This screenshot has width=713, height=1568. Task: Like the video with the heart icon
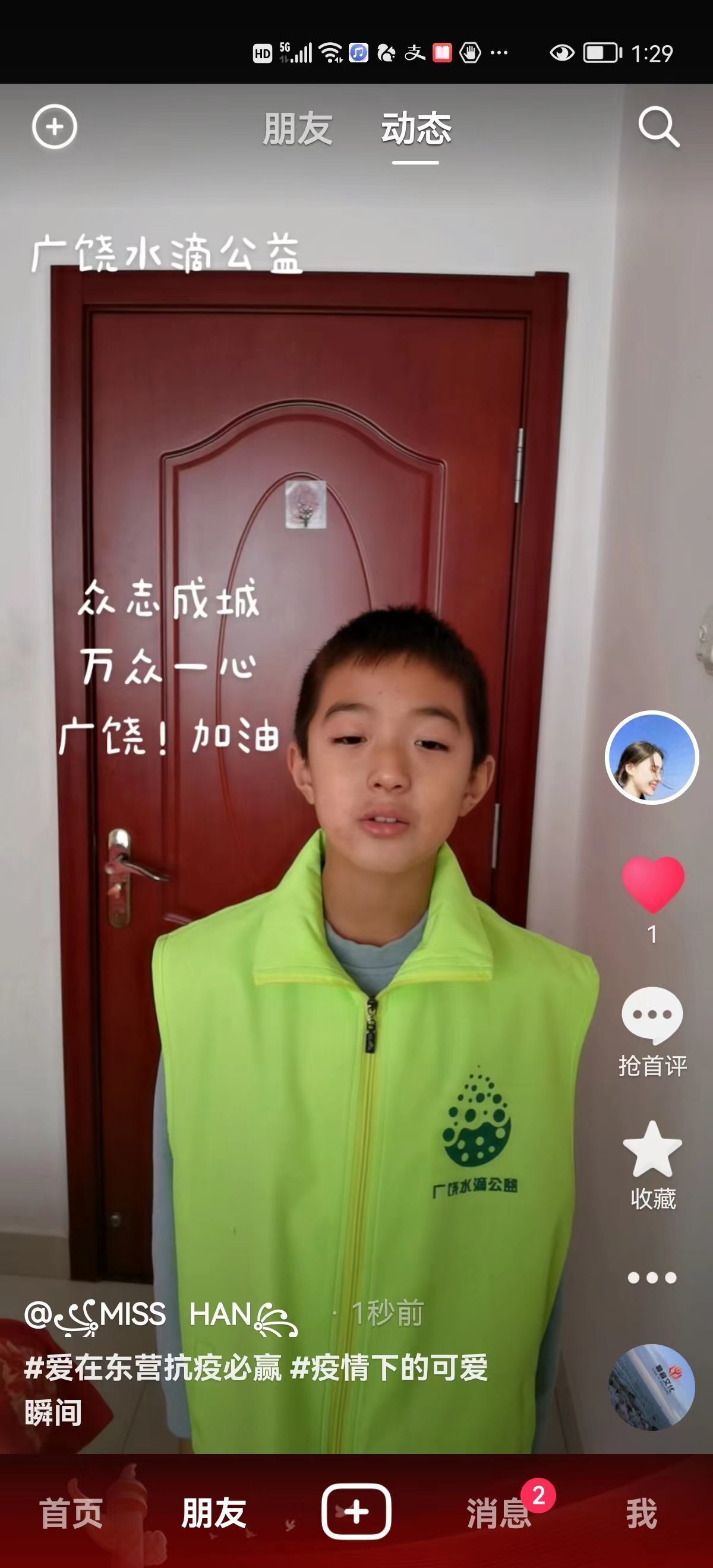pyautogui.click(x=653, y=884)
